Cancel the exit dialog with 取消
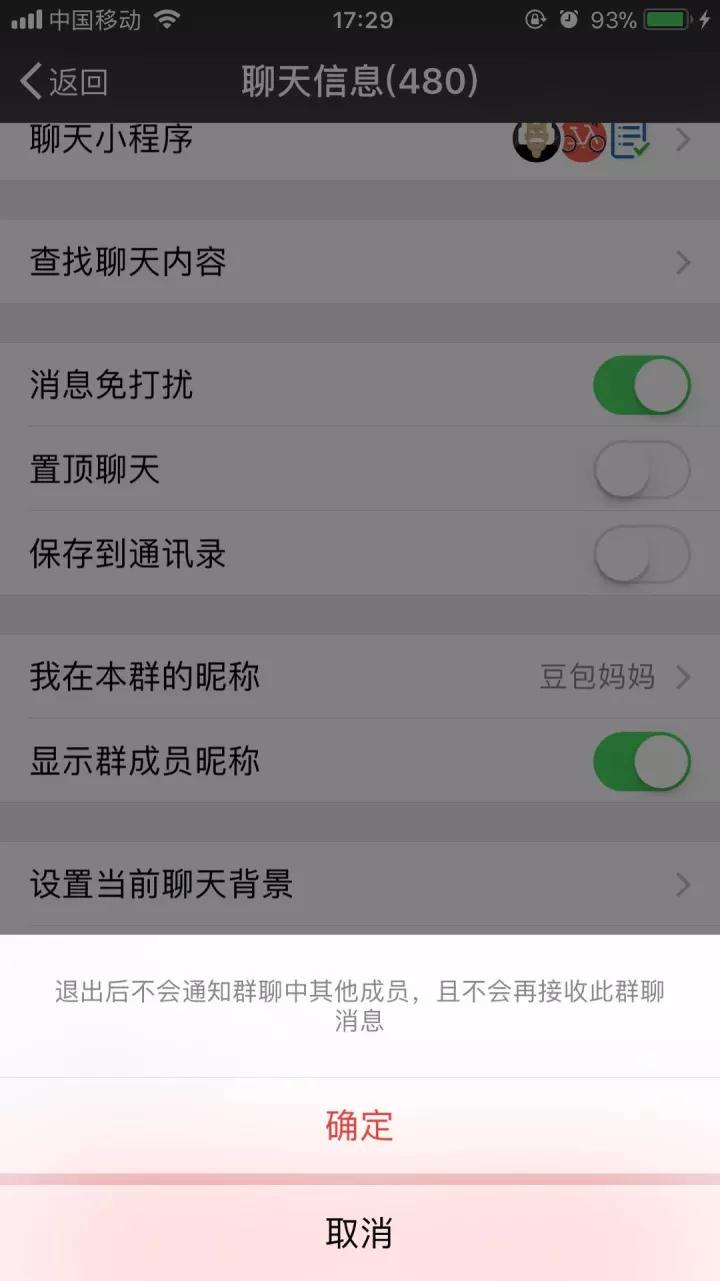The width and height of the screenshot is (720, 1281). (x=360, y=1233)
